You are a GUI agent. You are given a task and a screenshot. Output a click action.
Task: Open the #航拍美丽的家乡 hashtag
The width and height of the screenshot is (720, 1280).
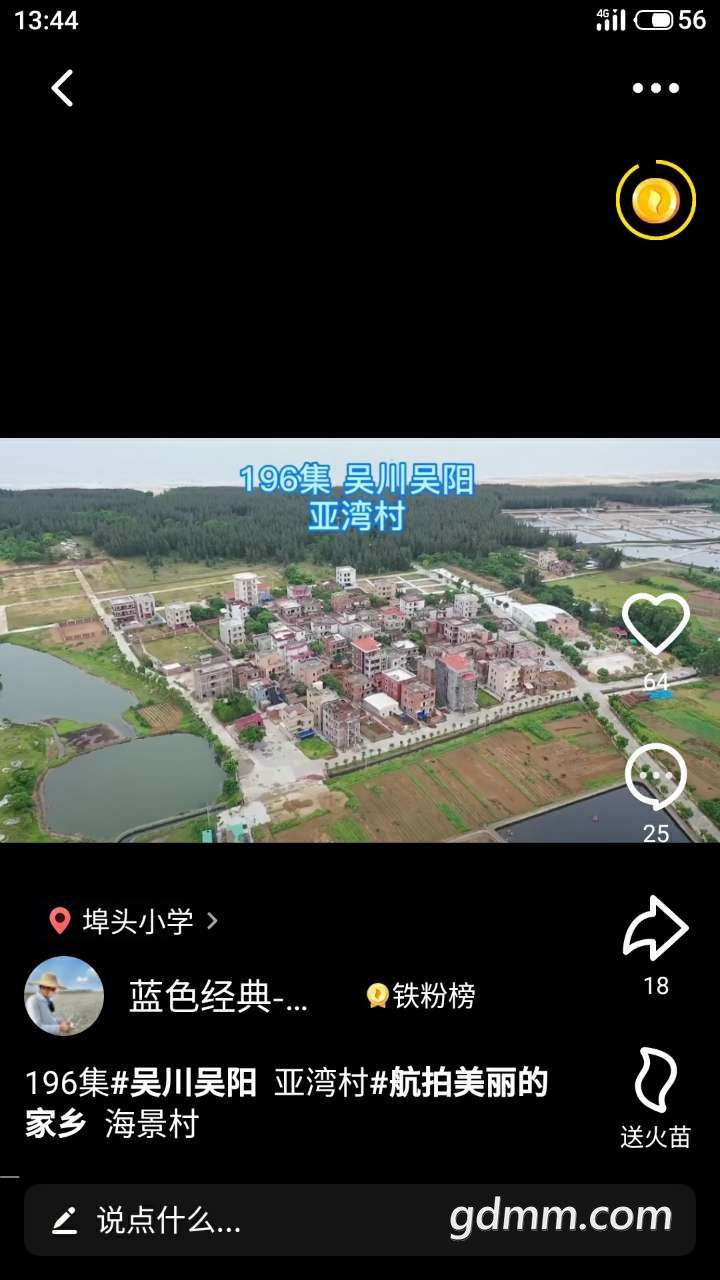[x=459, y=1083]
